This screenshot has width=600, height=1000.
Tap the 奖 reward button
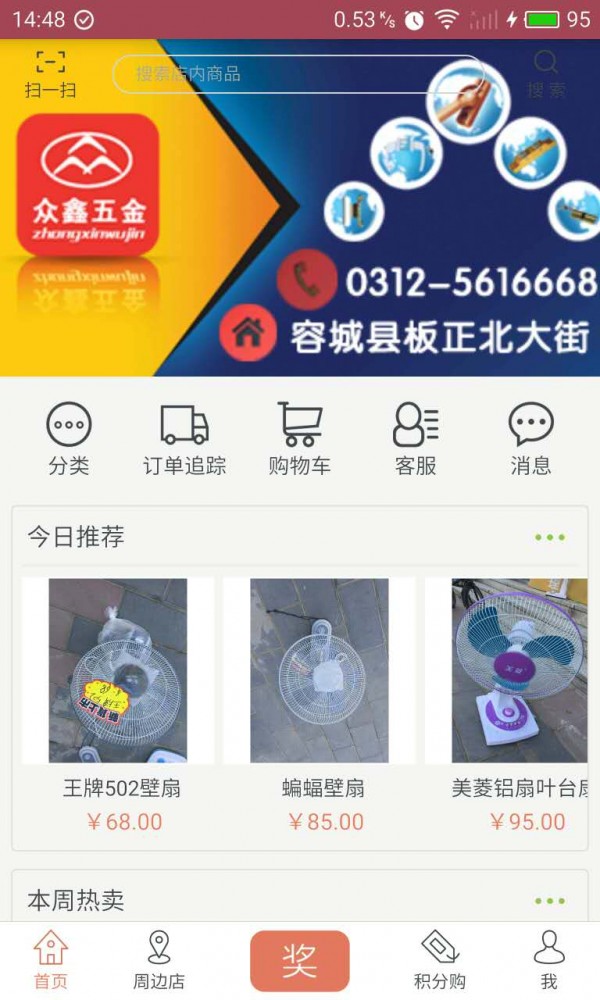[x=299, y=960]
